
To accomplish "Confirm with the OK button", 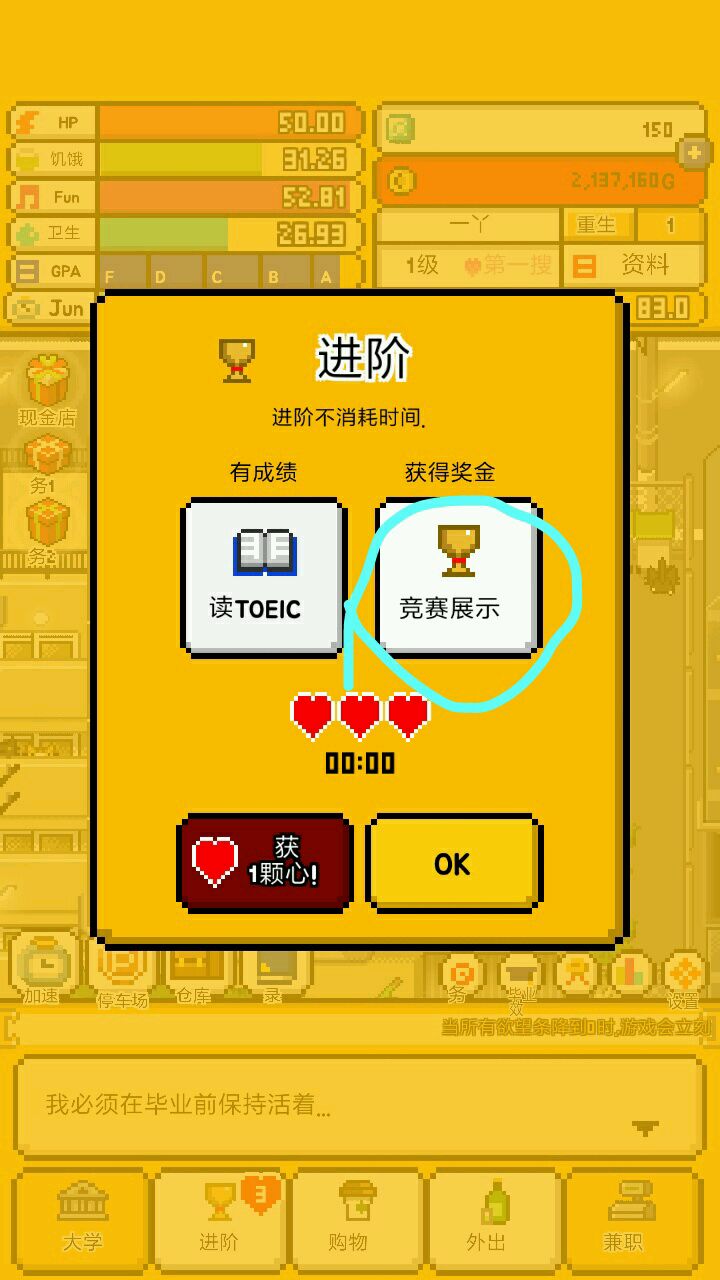I will click(454, 862).
